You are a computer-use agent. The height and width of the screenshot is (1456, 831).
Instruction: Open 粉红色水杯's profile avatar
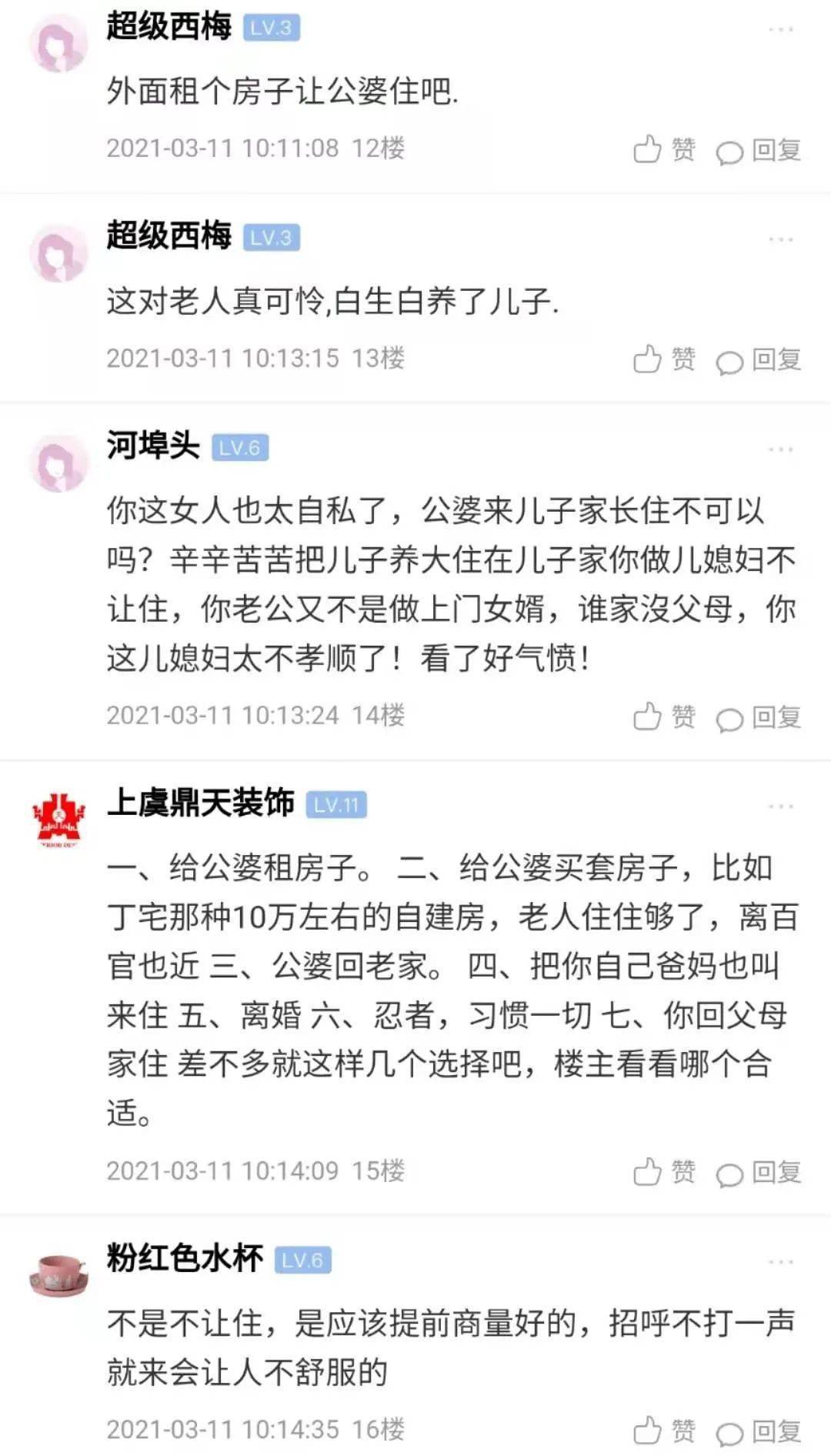[x=58, y=1275]
